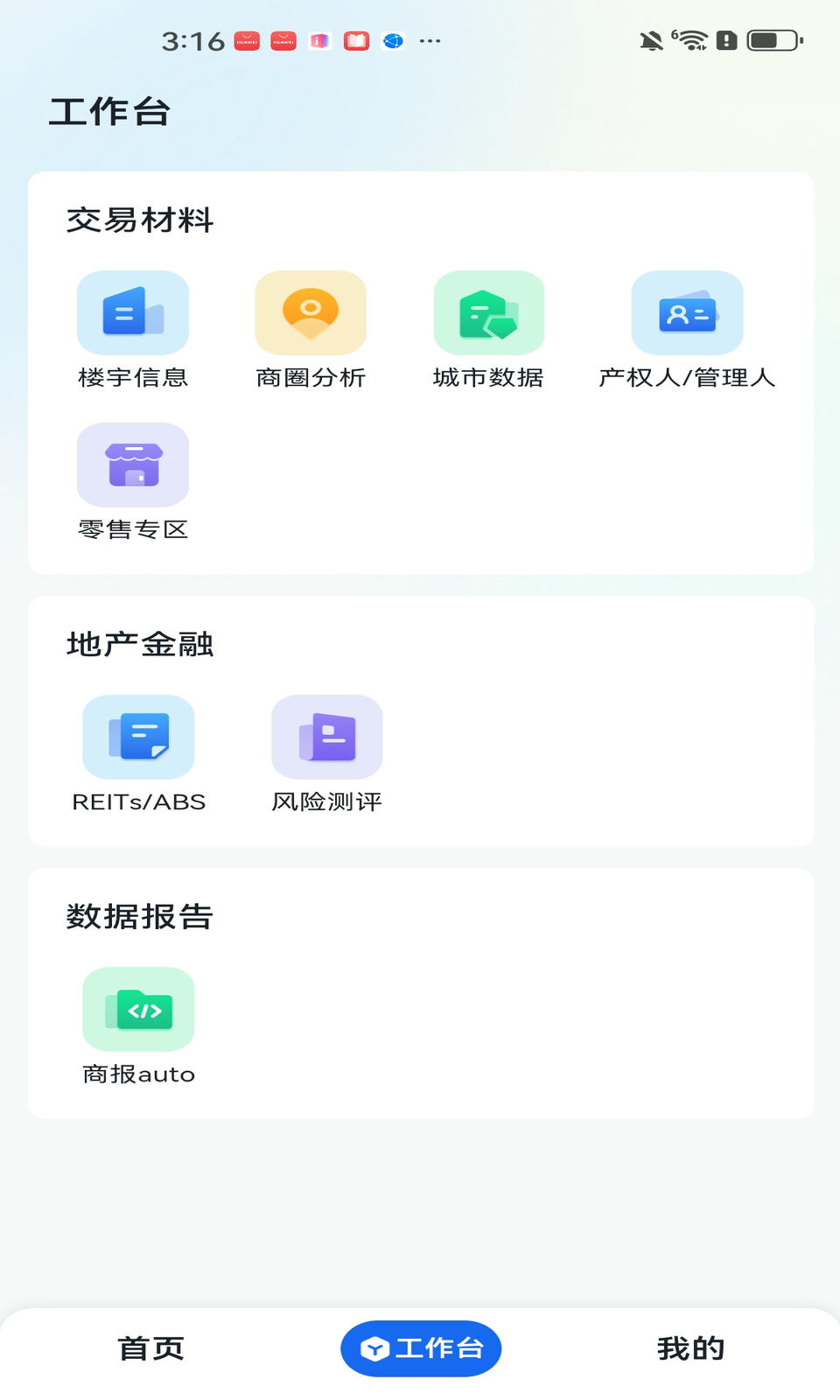Open the browser globe icon in status bar
The width and height of the screenshot is (840, 1400).
pyautogui.click(x=392, y=40)
